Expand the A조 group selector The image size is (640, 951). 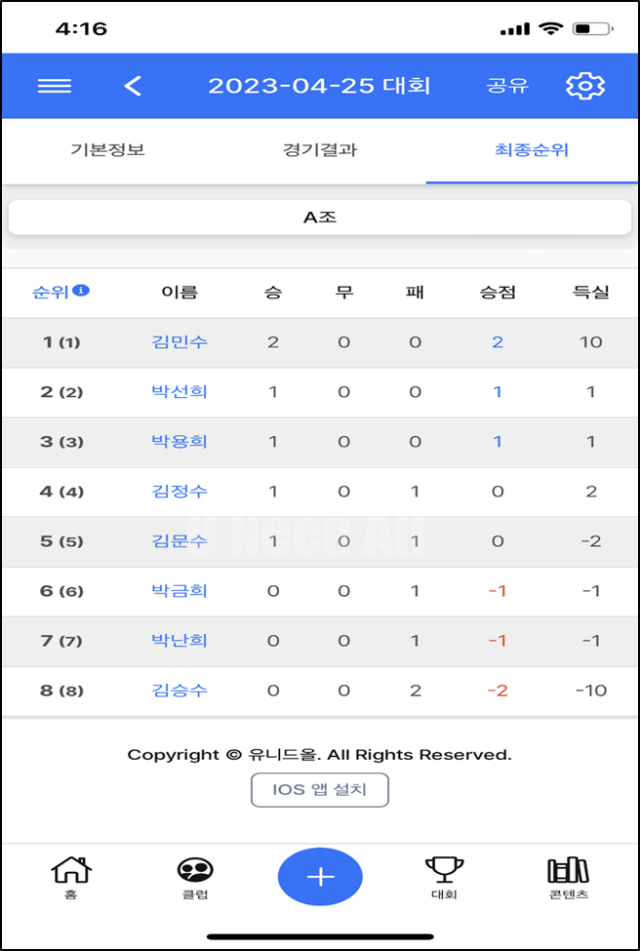pos(320,216)
